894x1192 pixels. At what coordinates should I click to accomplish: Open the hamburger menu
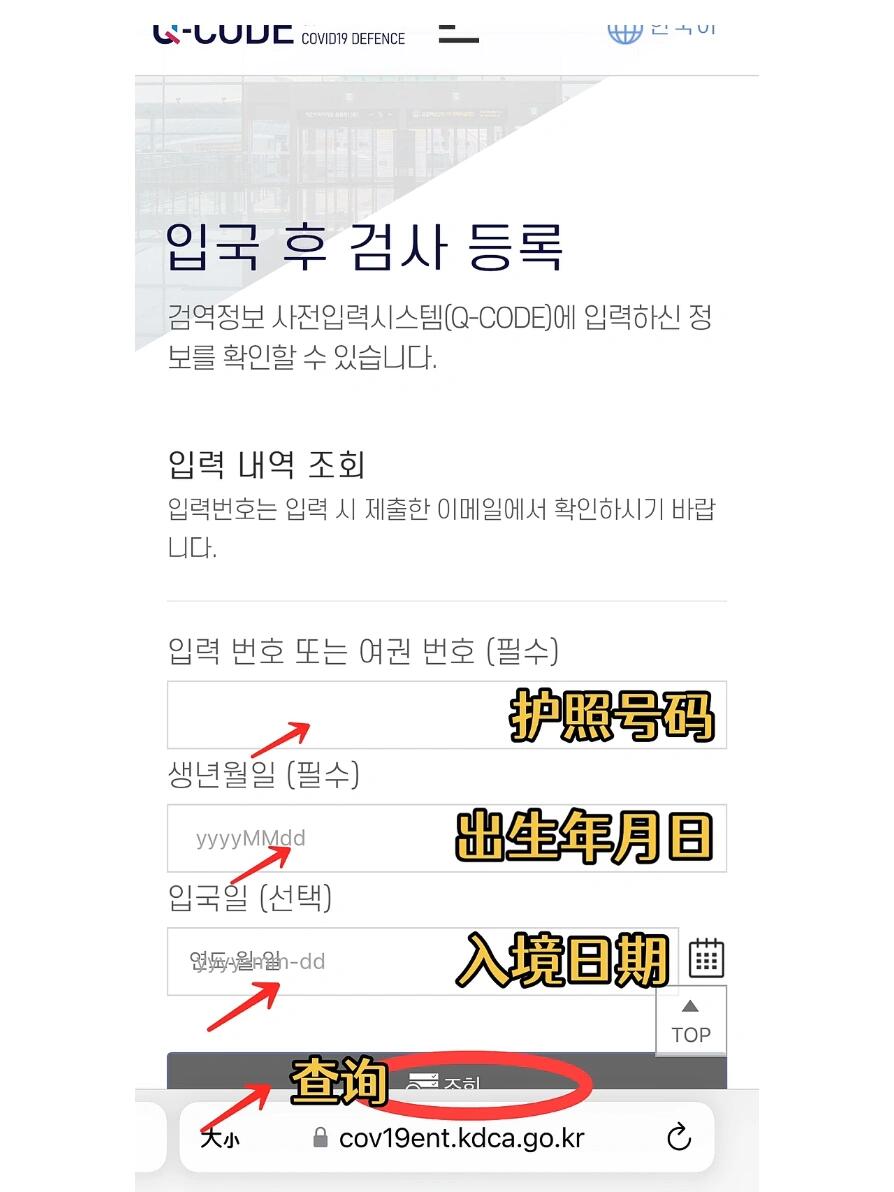pos(459,32)
